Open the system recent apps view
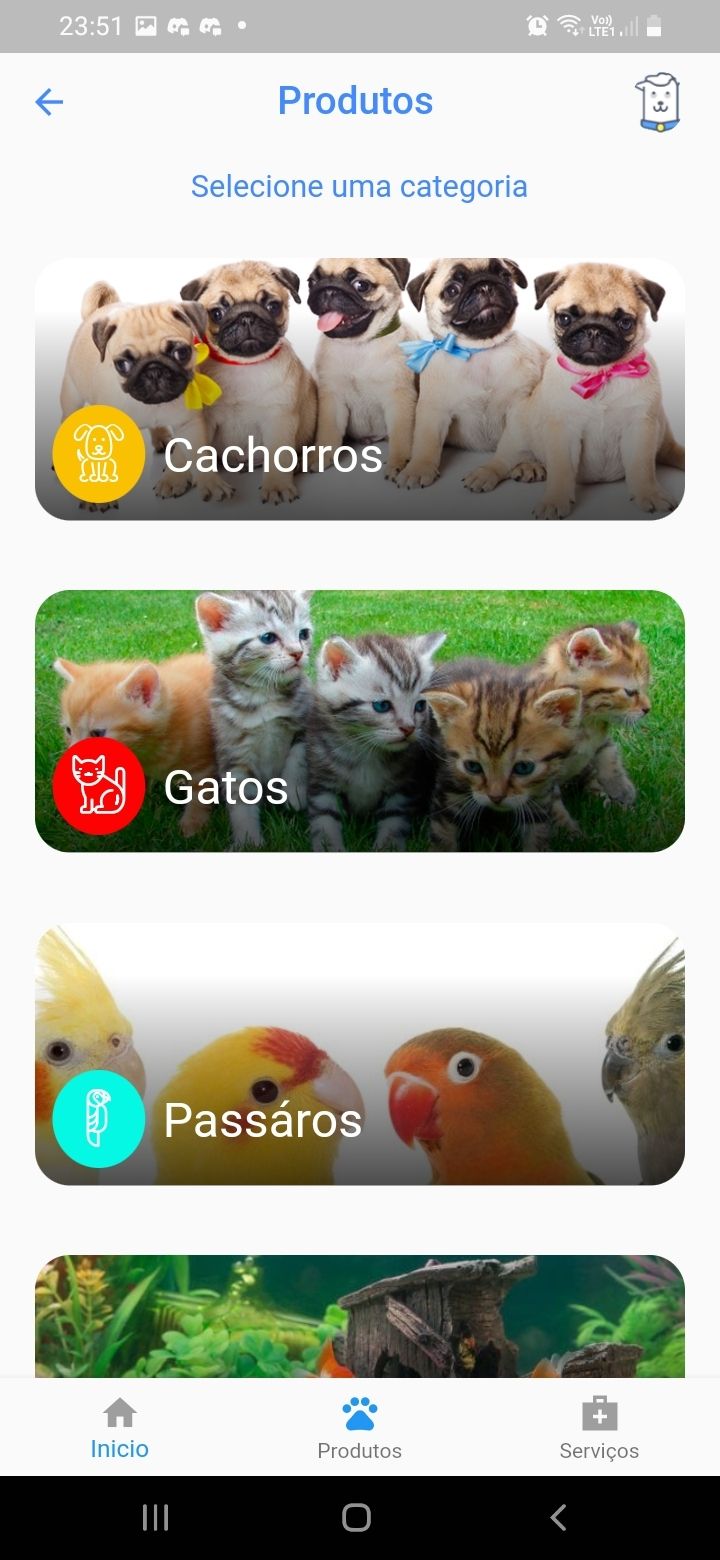Screen dimensions: 720x1560 coord(155,1517)
